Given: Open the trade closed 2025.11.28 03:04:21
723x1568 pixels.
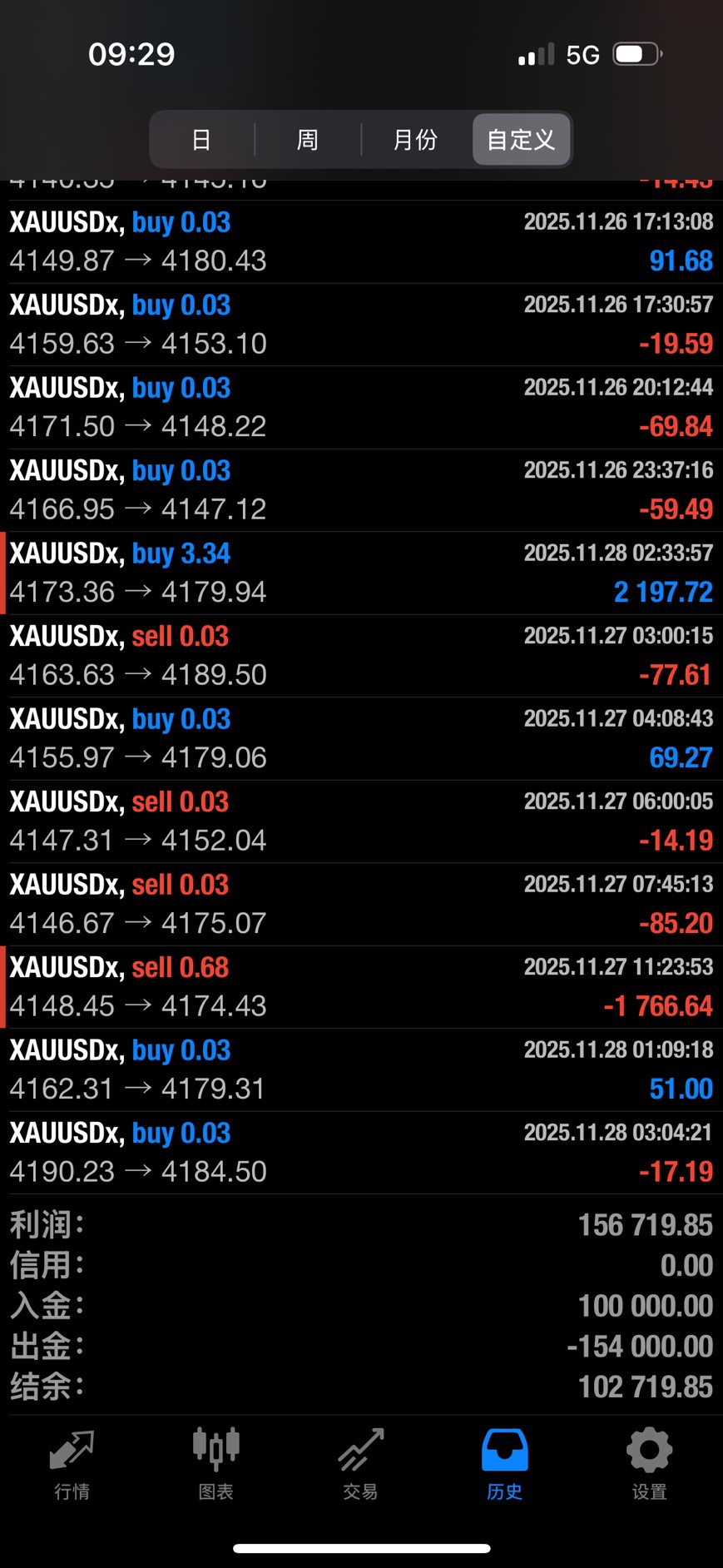Looking at the screenshot, I should [x=361, y=1152].
